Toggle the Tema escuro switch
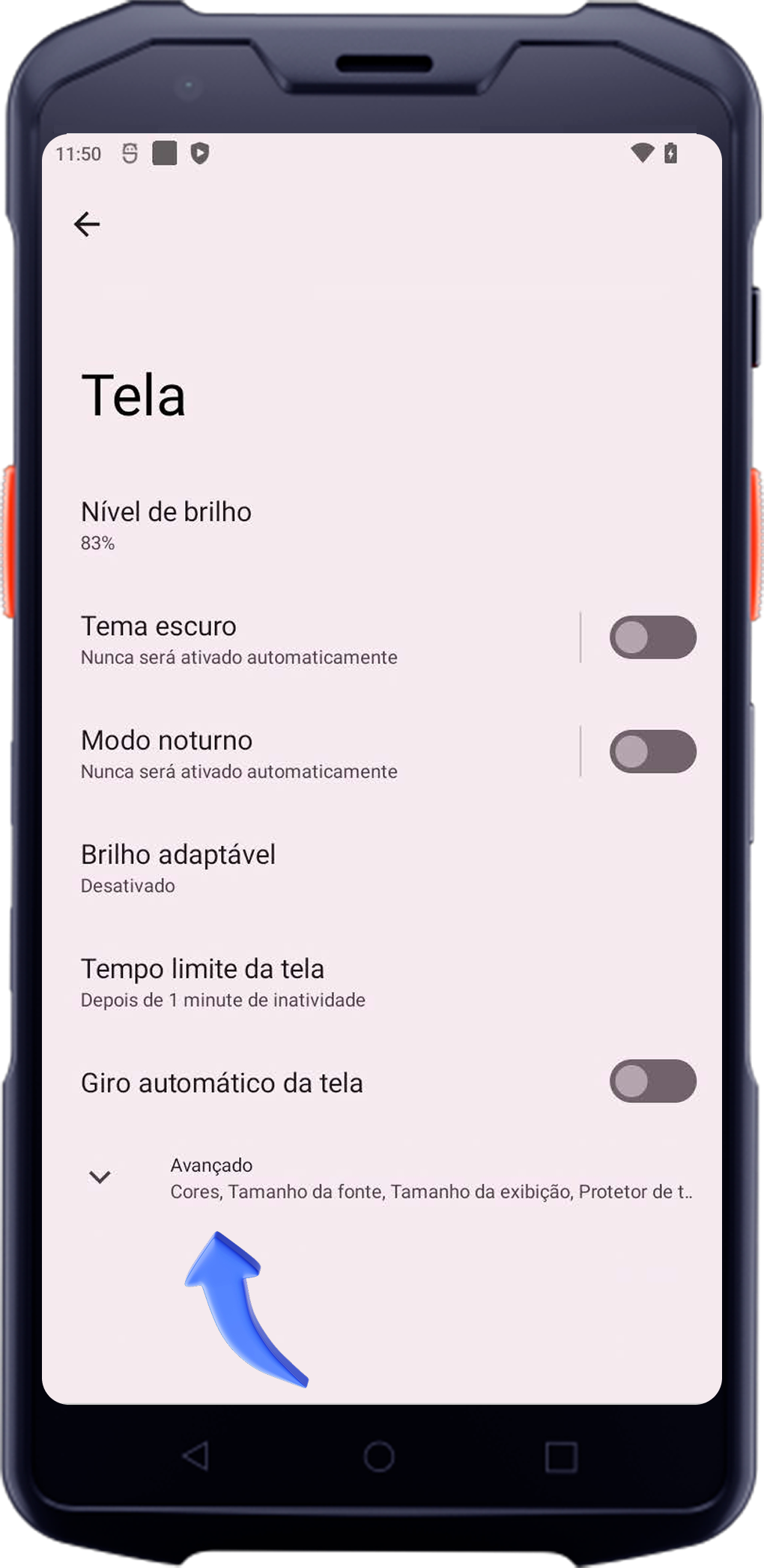 click(652, 638)
